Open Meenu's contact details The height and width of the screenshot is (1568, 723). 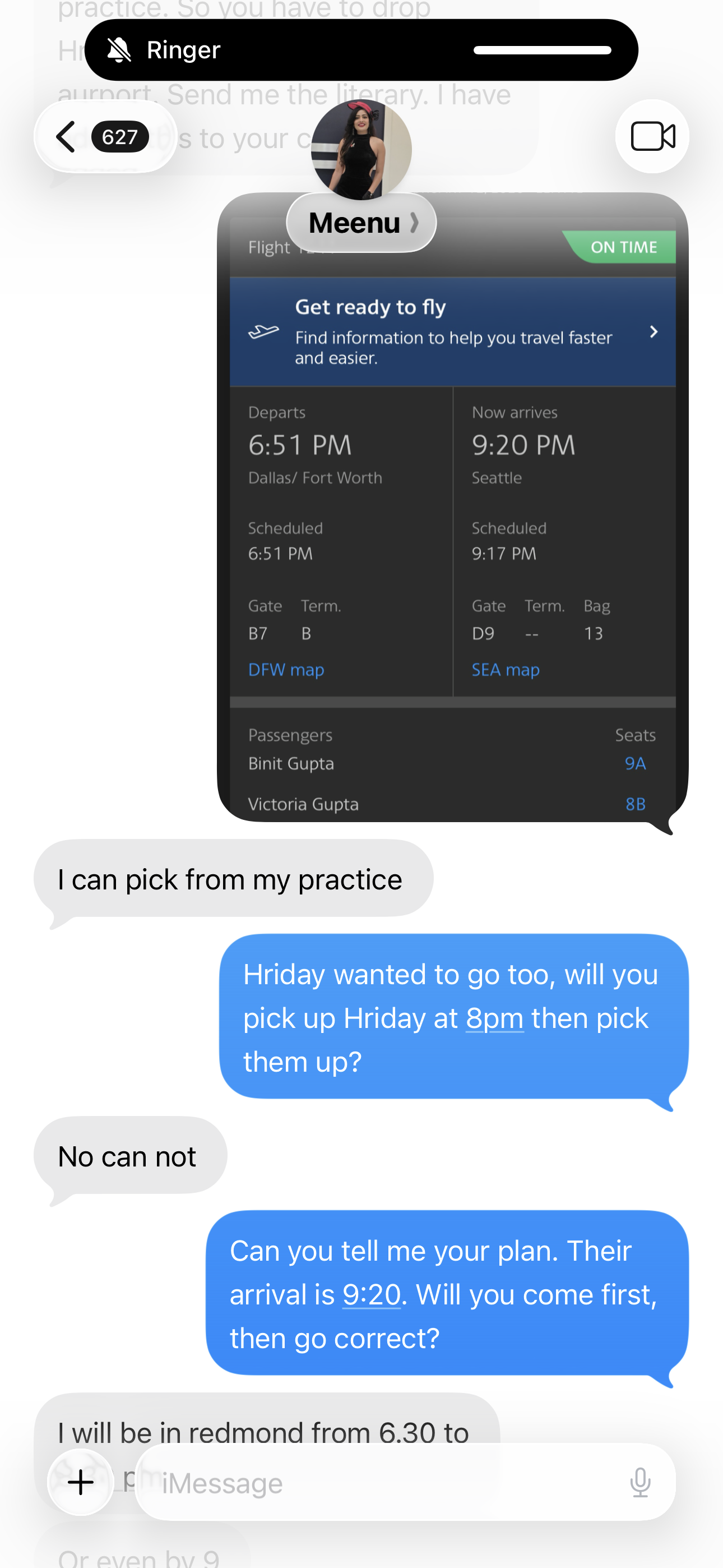coord(361,223)
